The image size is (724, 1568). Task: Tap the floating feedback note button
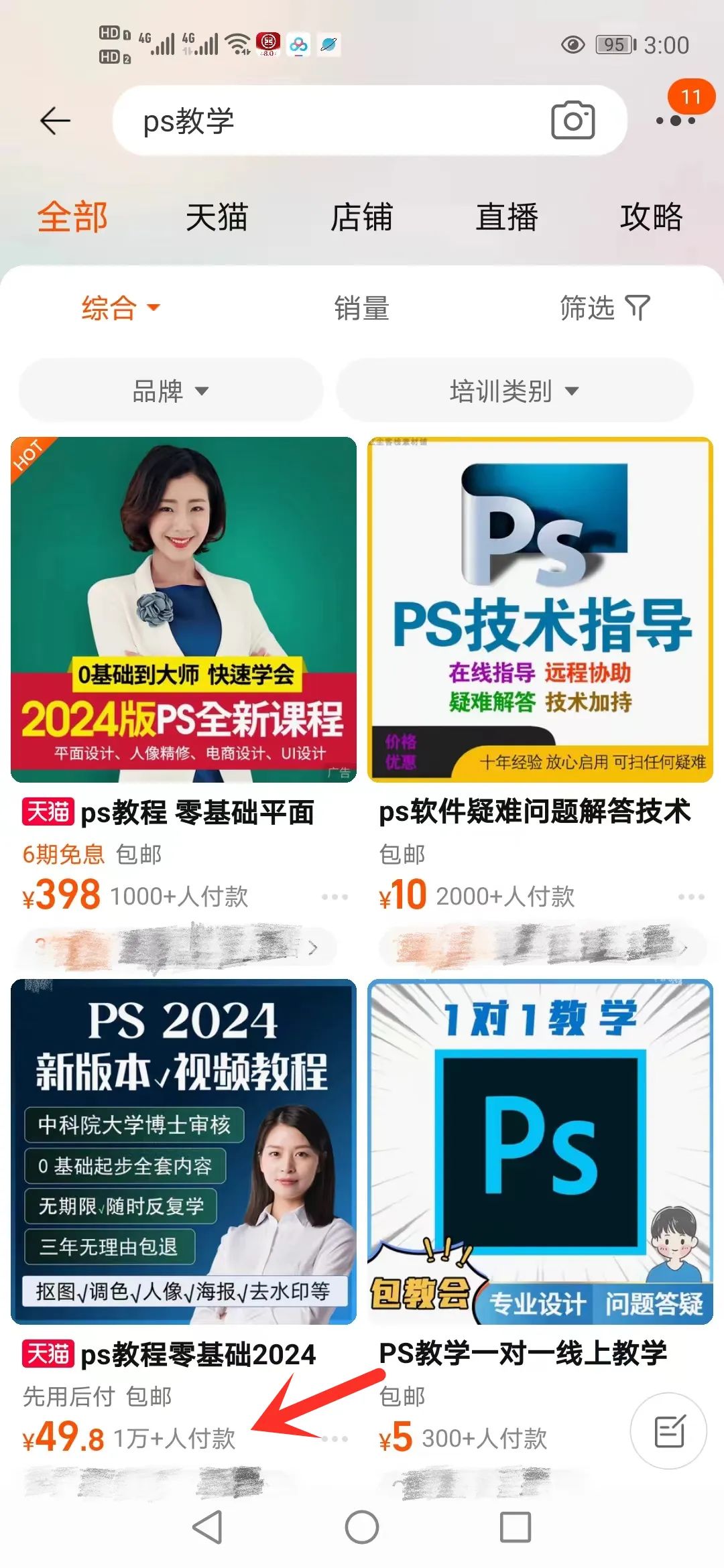(x=668, y=1431)
